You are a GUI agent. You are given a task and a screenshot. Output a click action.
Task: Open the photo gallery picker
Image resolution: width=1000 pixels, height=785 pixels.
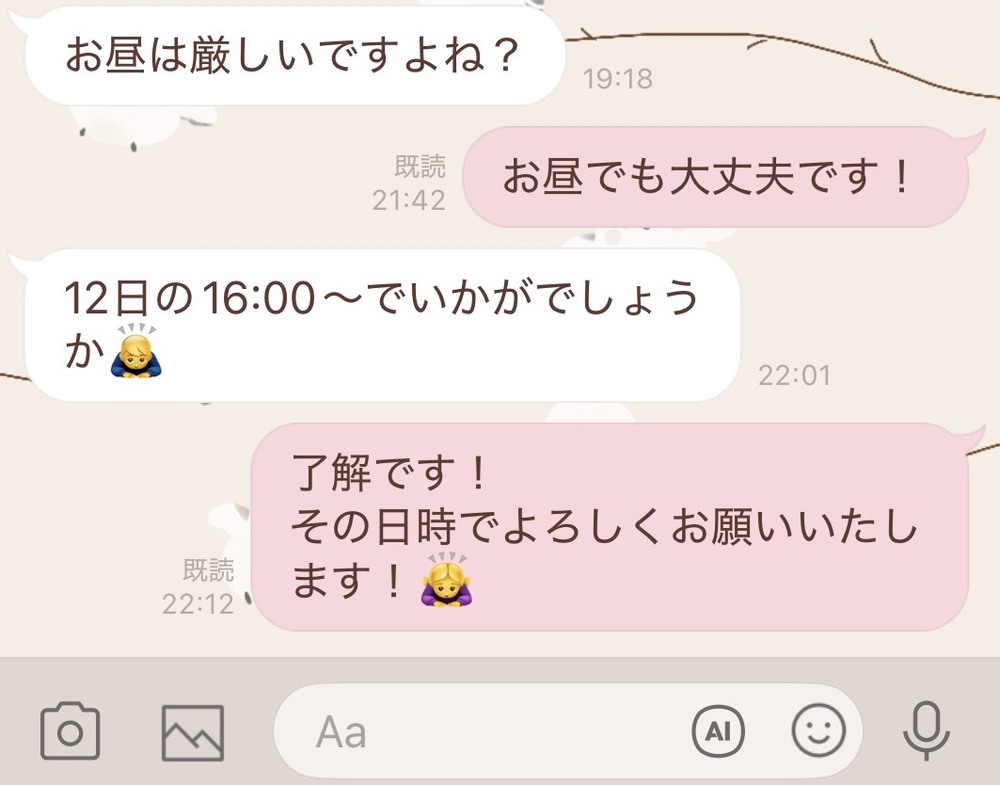pyautogui.click(x=192, y=732)
